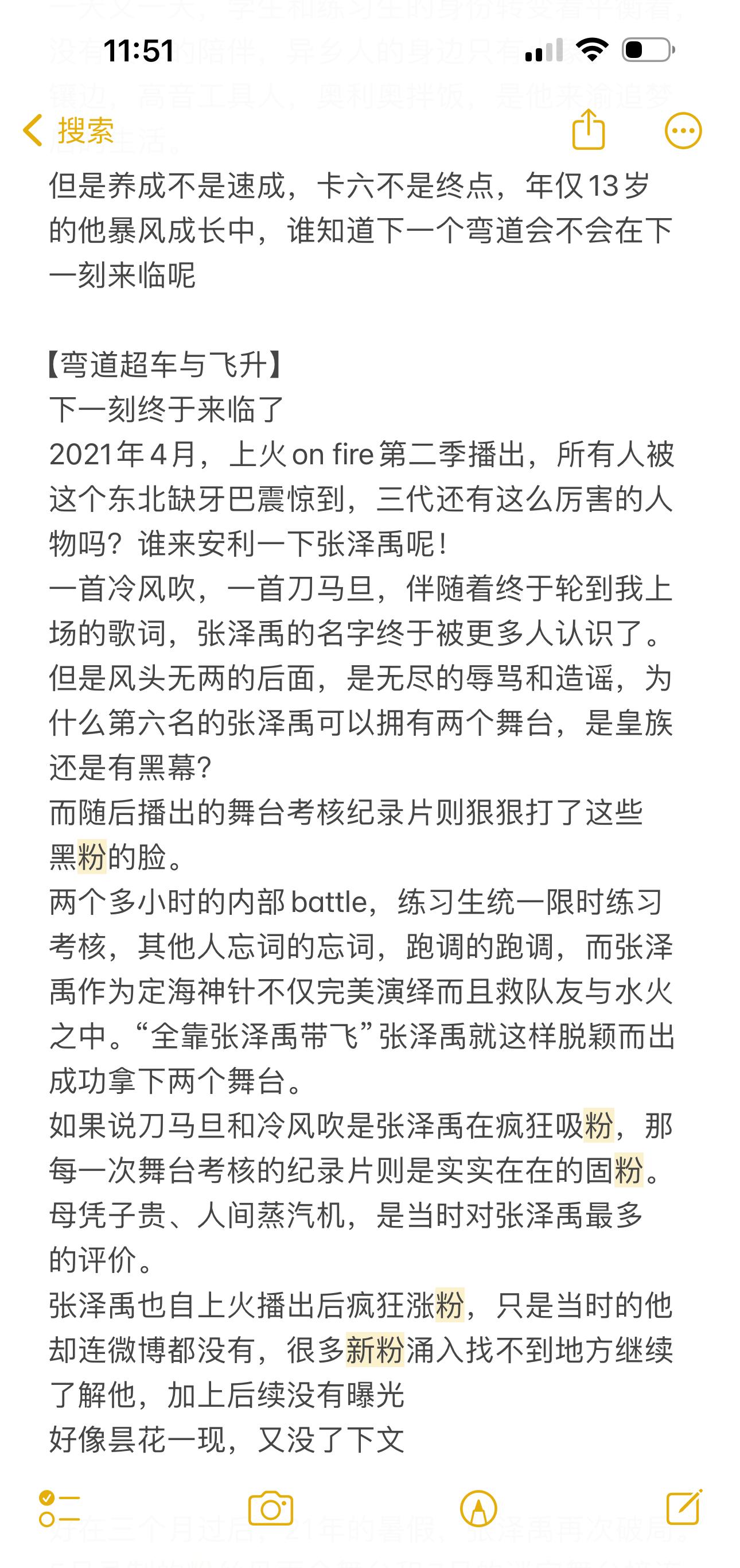Add a checklist to the note

click(x=60, y=1508)
